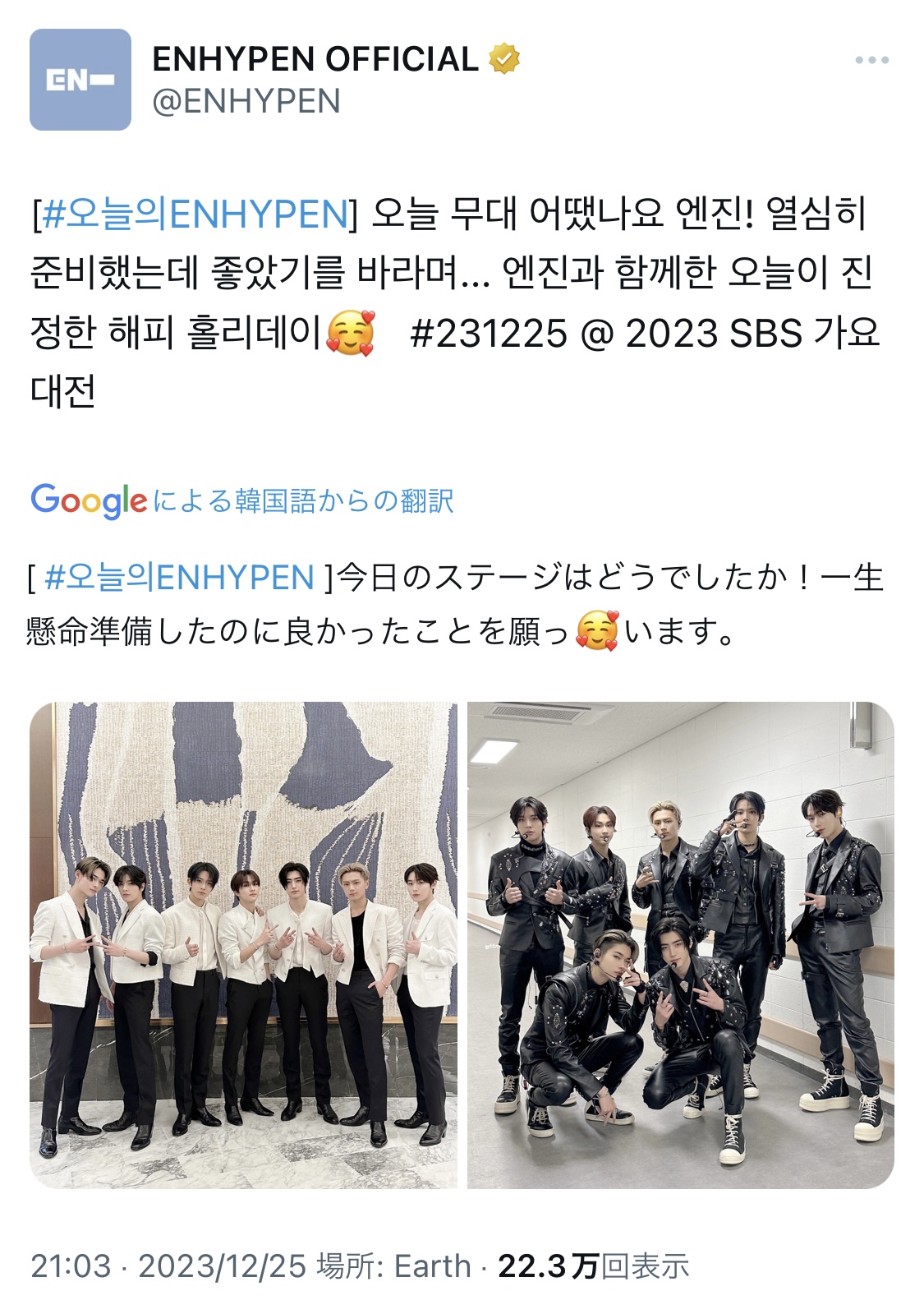Viewport: 924px width, 1314px height.
Task: View the black leather outfits group photo
Action: 680,945
